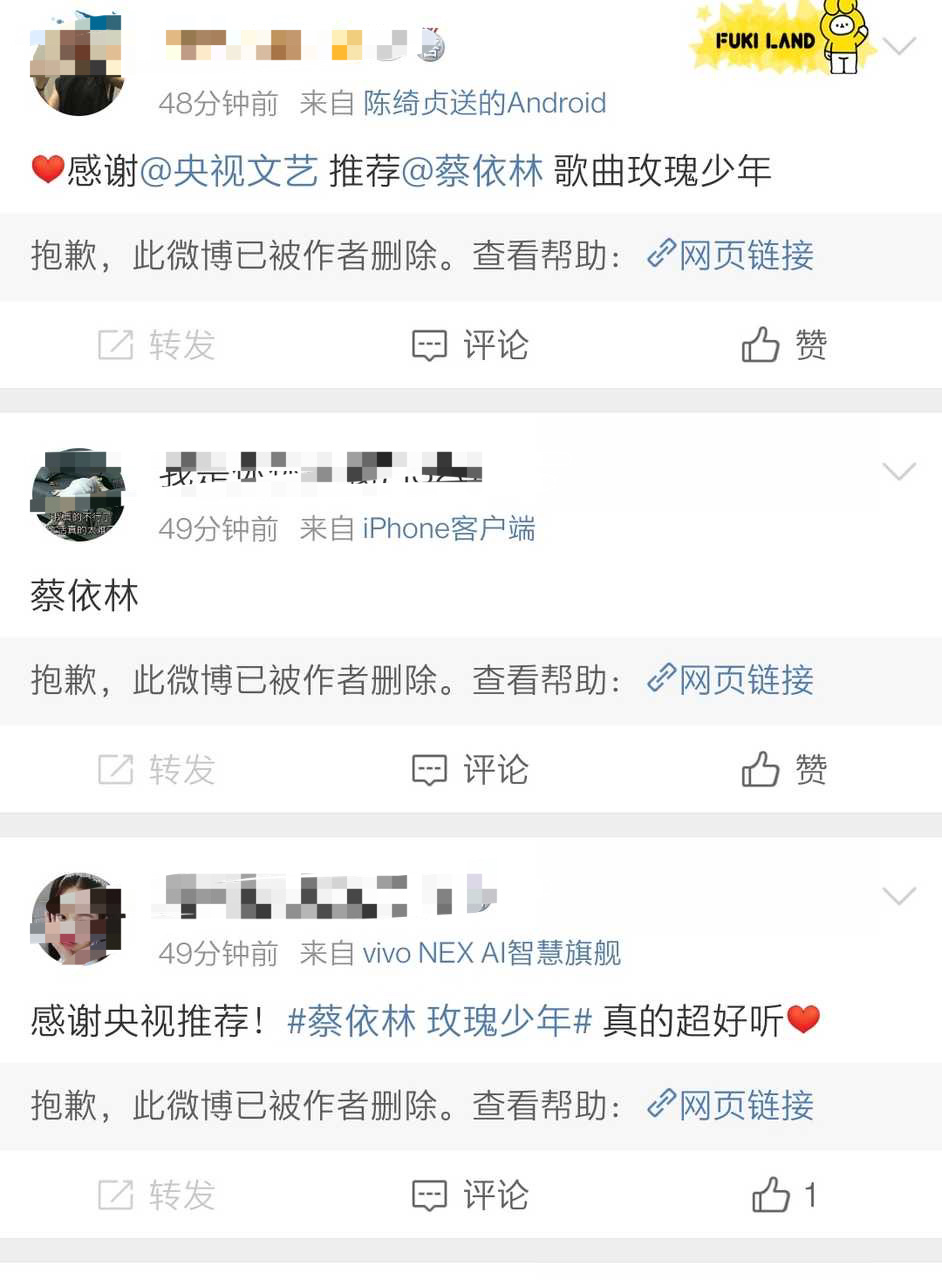The image size is (942, 1280).
Task: Comment on the iPhone客户端 post
Action: click(x=470, y=770)
